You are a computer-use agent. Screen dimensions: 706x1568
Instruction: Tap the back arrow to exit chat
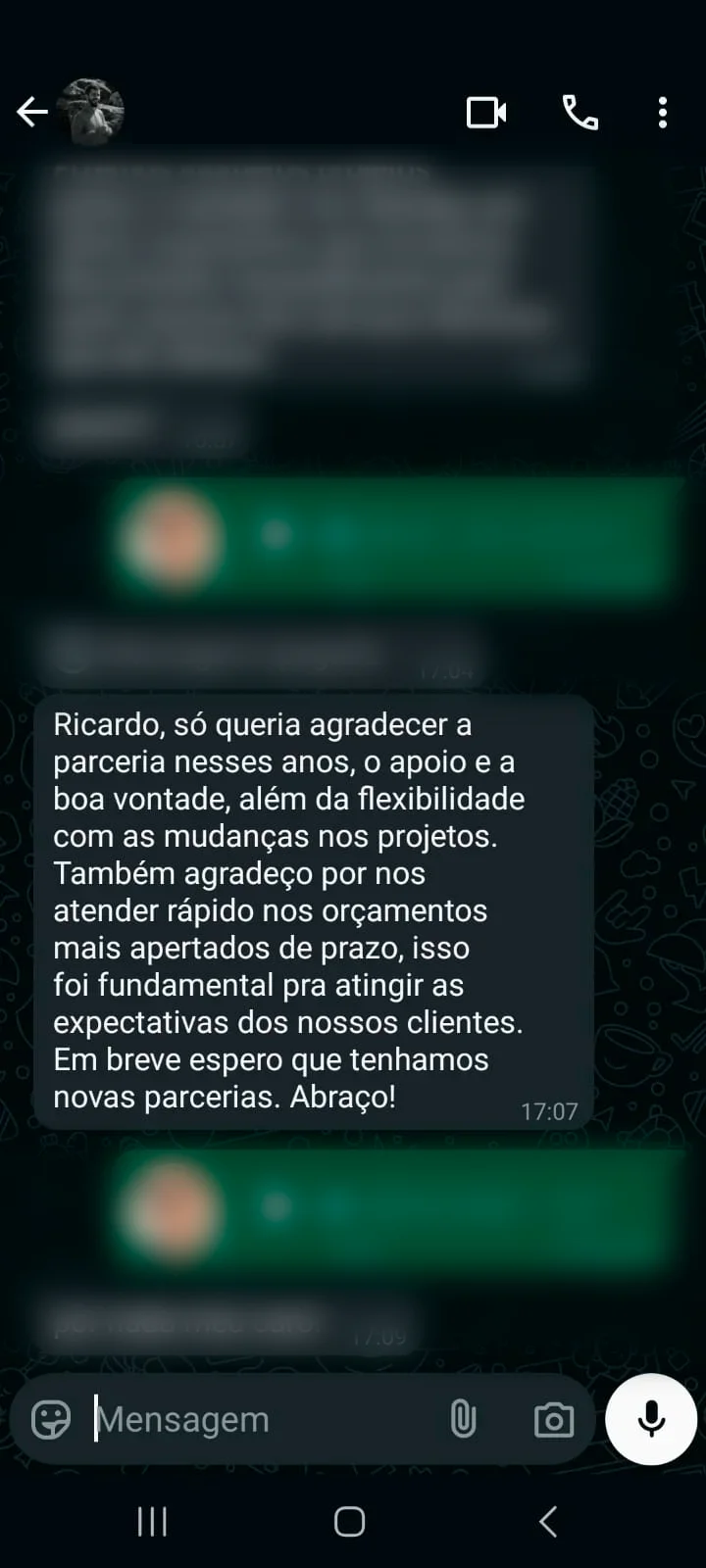click(x=32, y=112)
